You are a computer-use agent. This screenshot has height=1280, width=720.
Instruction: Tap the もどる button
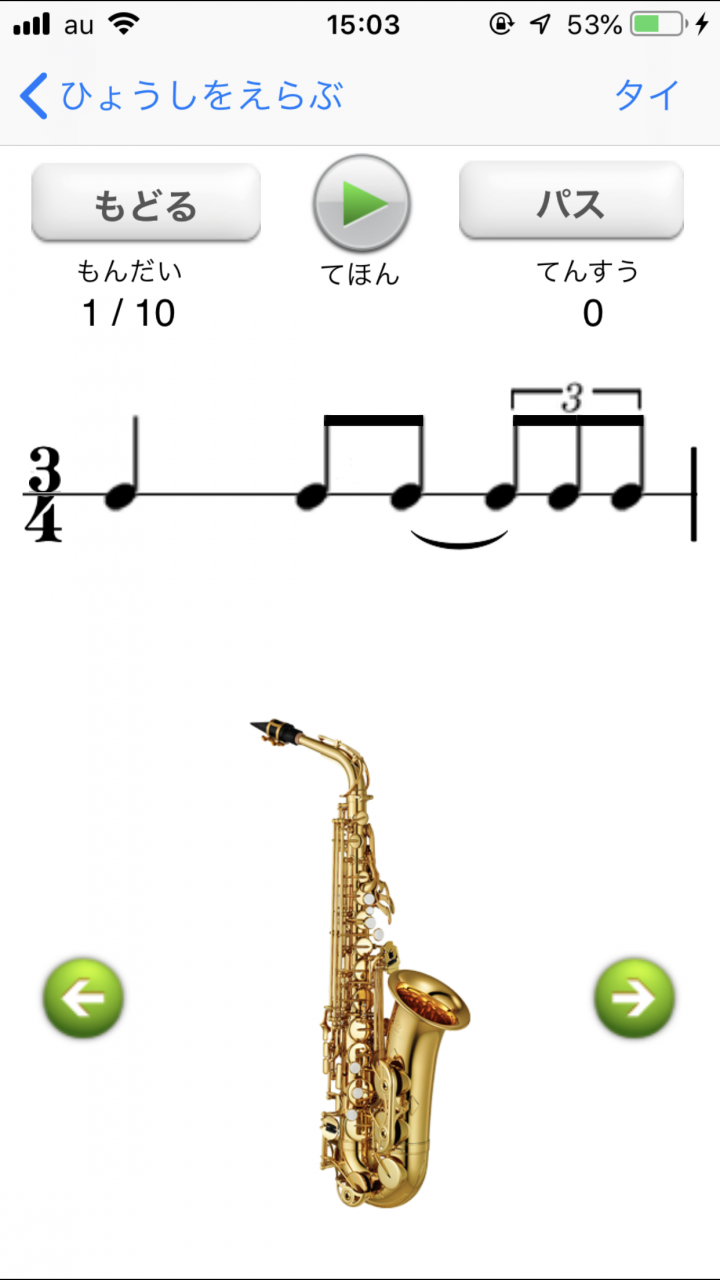(146, 204)
